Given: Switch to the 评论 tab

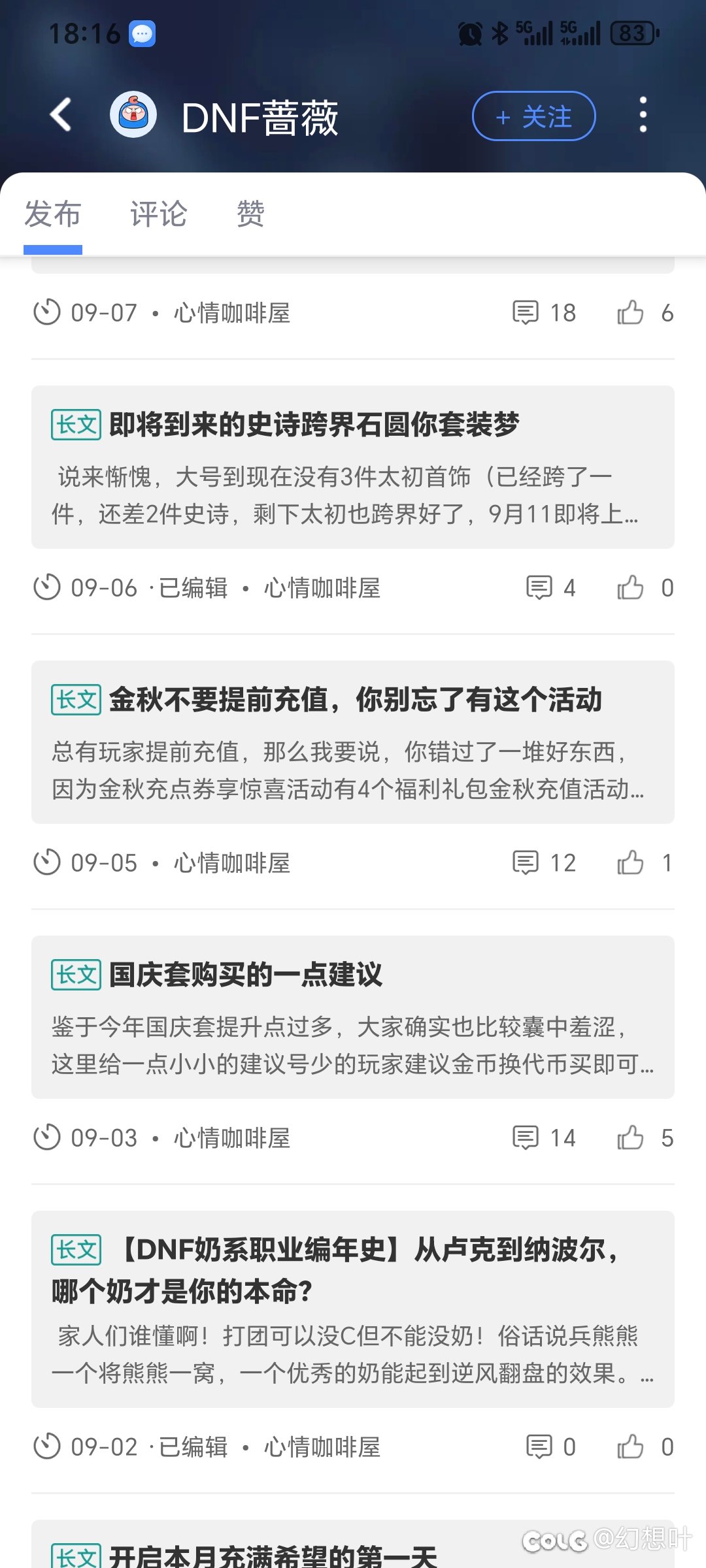Looking at the screenshot, I should [159, 214].
